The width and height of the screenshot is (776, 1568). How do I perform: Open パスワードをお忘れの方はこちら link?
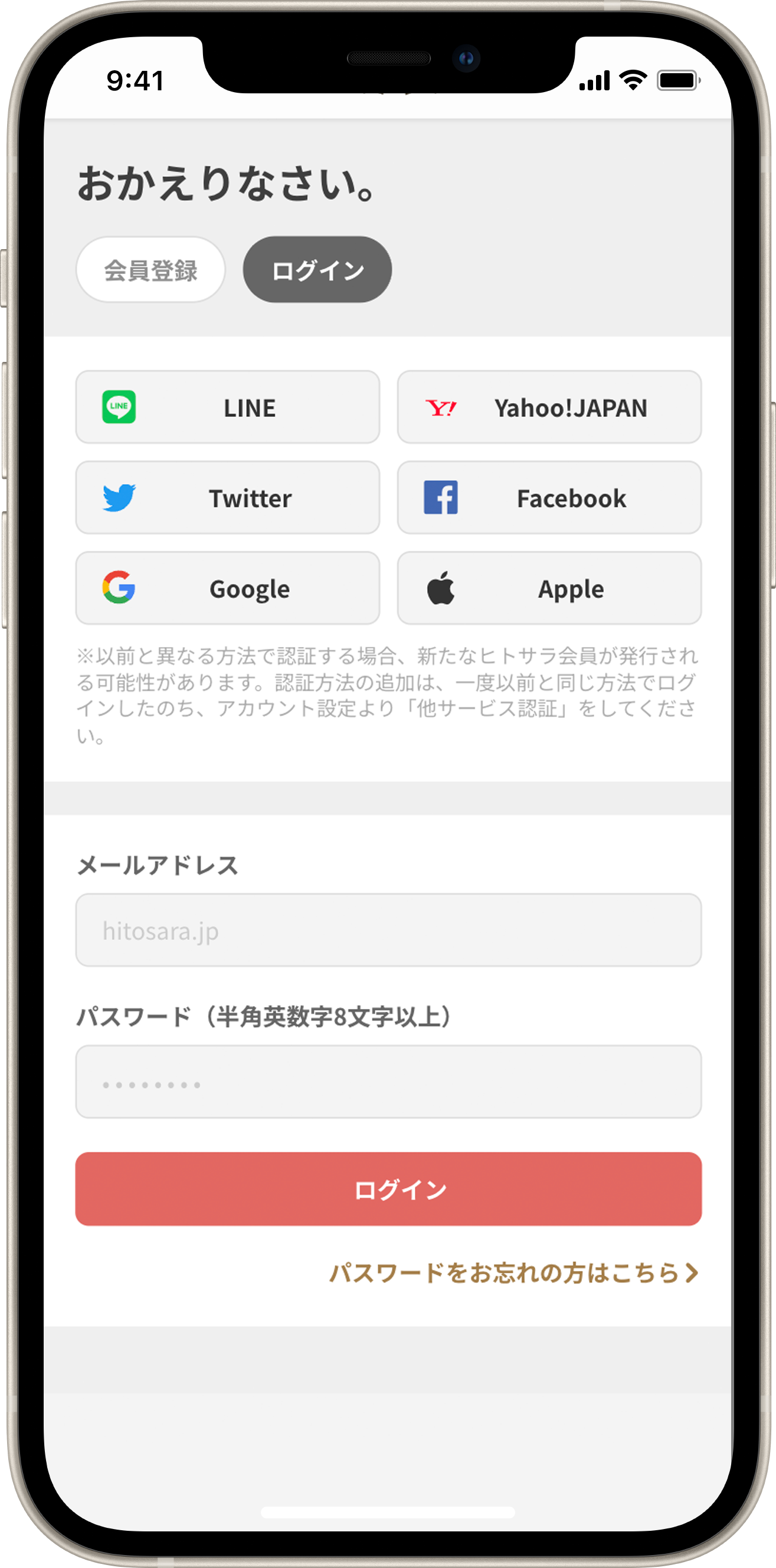coord(513,1272)
